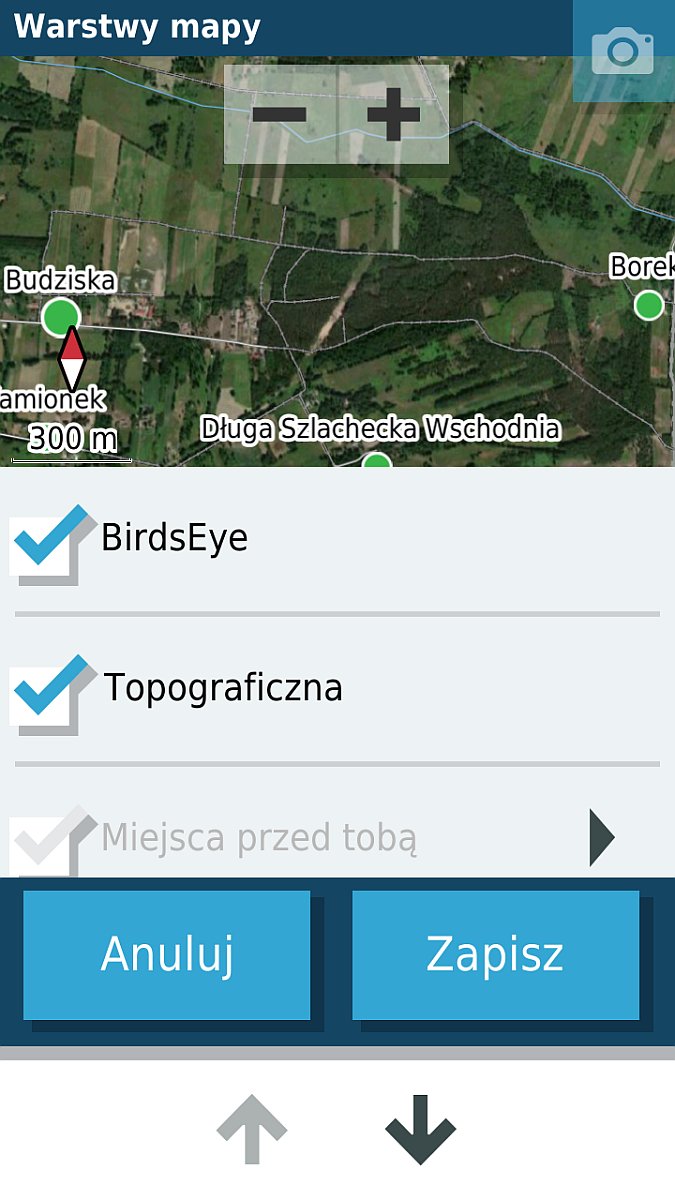The width and height of the screenshot is (675, 1200).
Task: Uncheck the Topograficzna layer
Action: 48,692
